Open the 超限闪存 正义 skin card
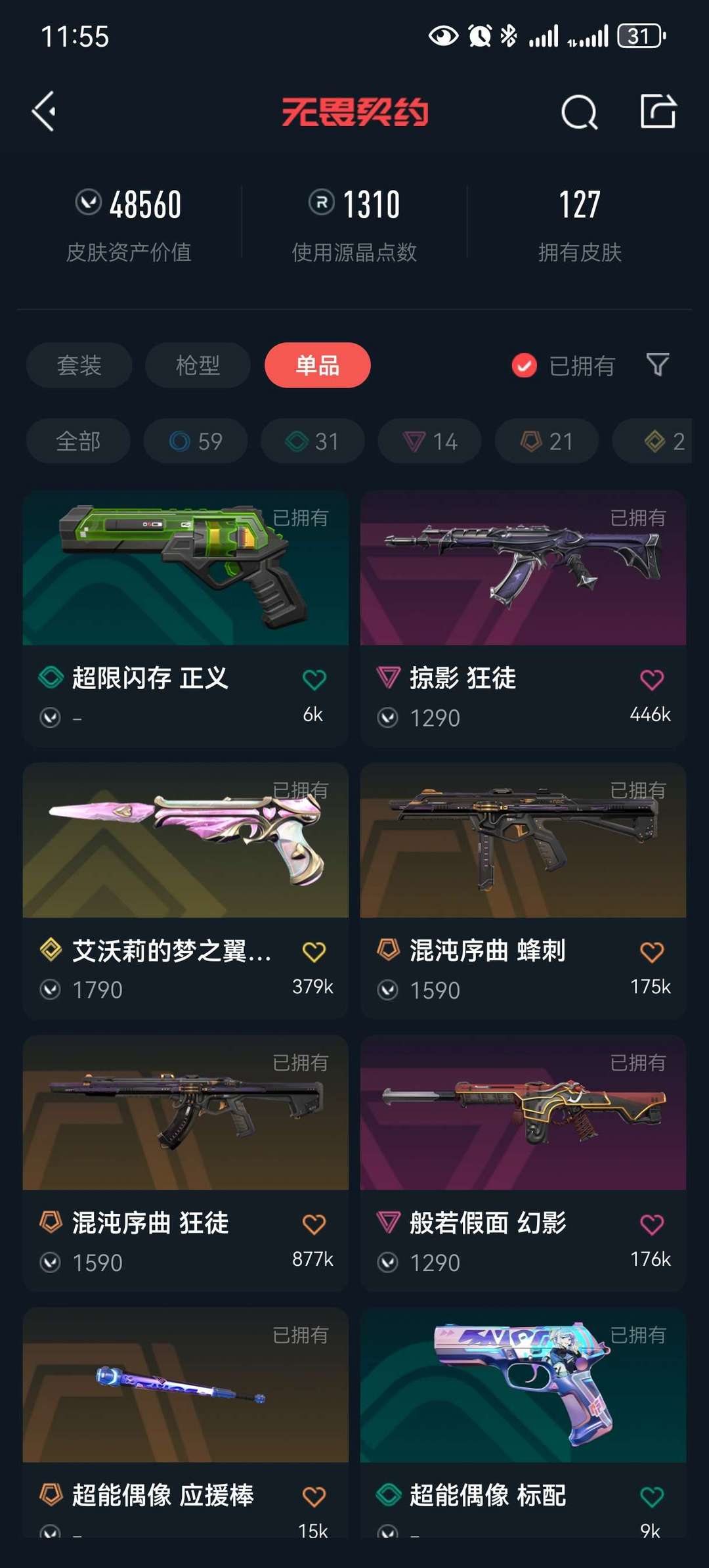 coord(186,618)
